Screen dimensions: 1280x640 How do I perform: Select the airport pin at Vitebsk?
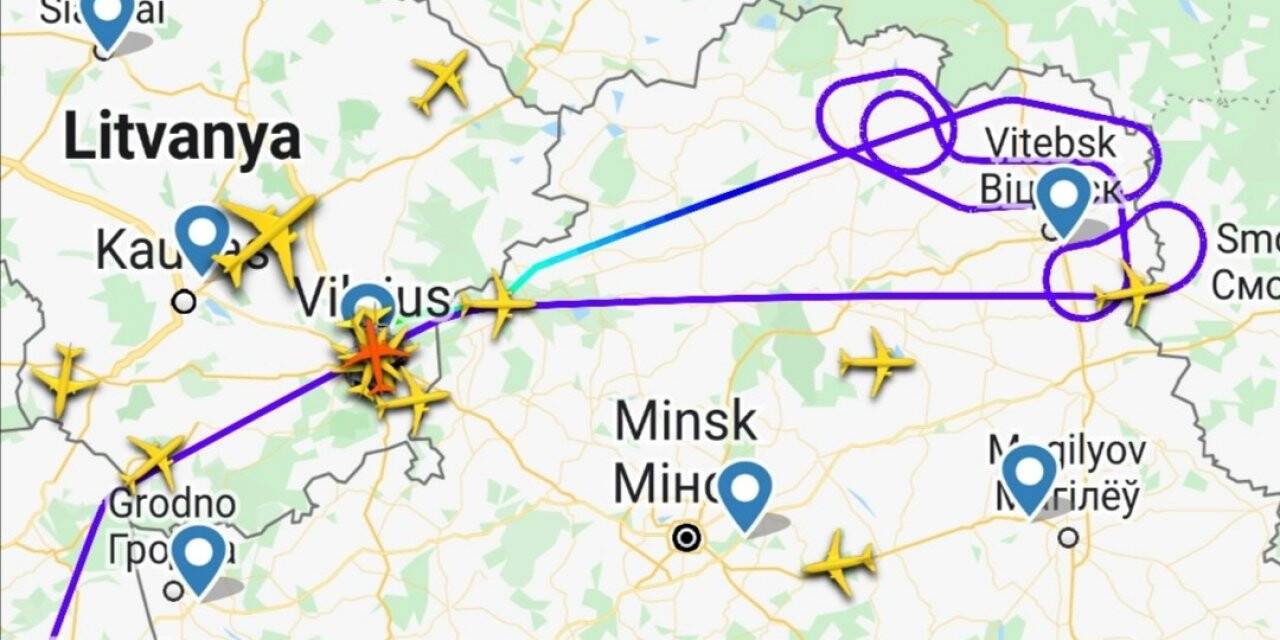(1063, 197)
